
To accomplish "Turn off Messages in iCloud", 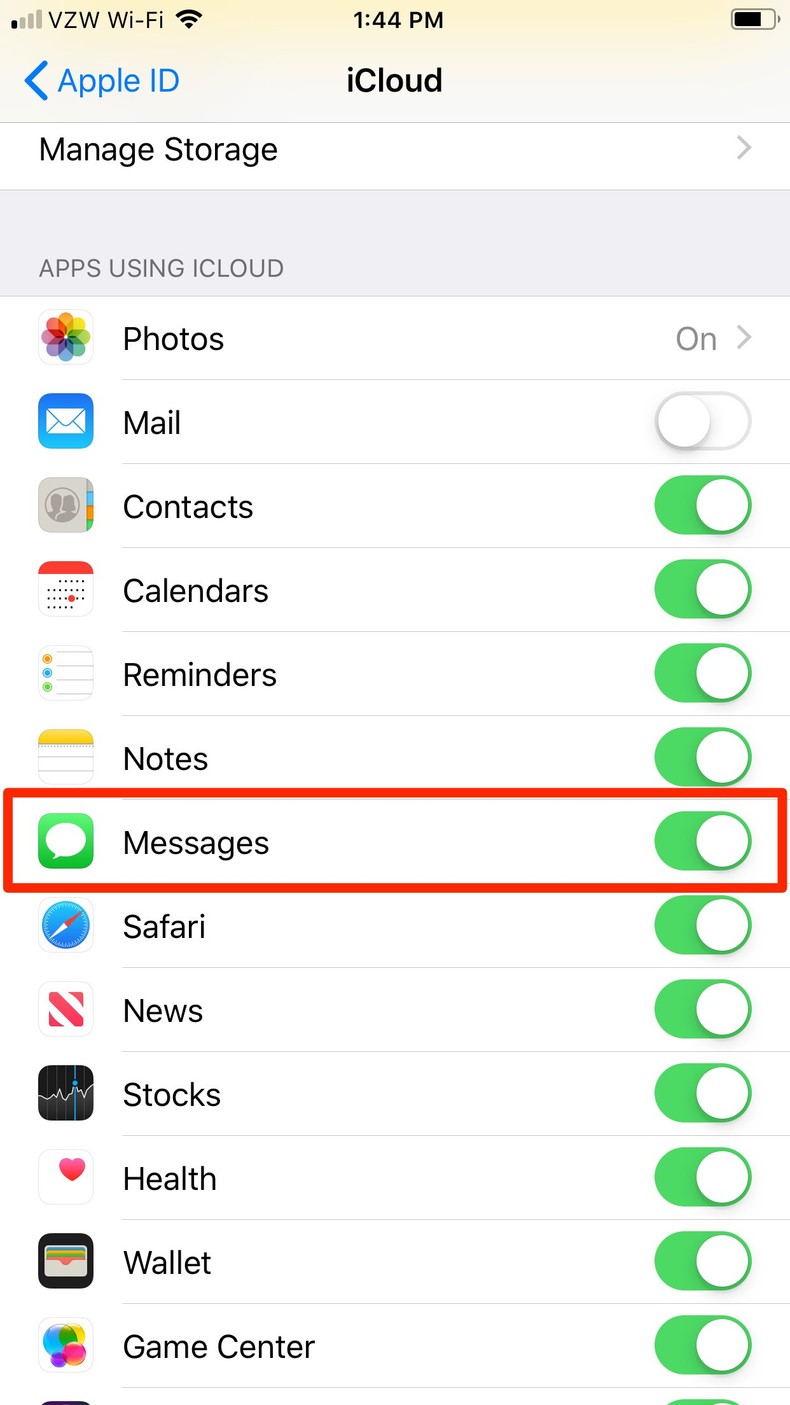I will point(702,843).
